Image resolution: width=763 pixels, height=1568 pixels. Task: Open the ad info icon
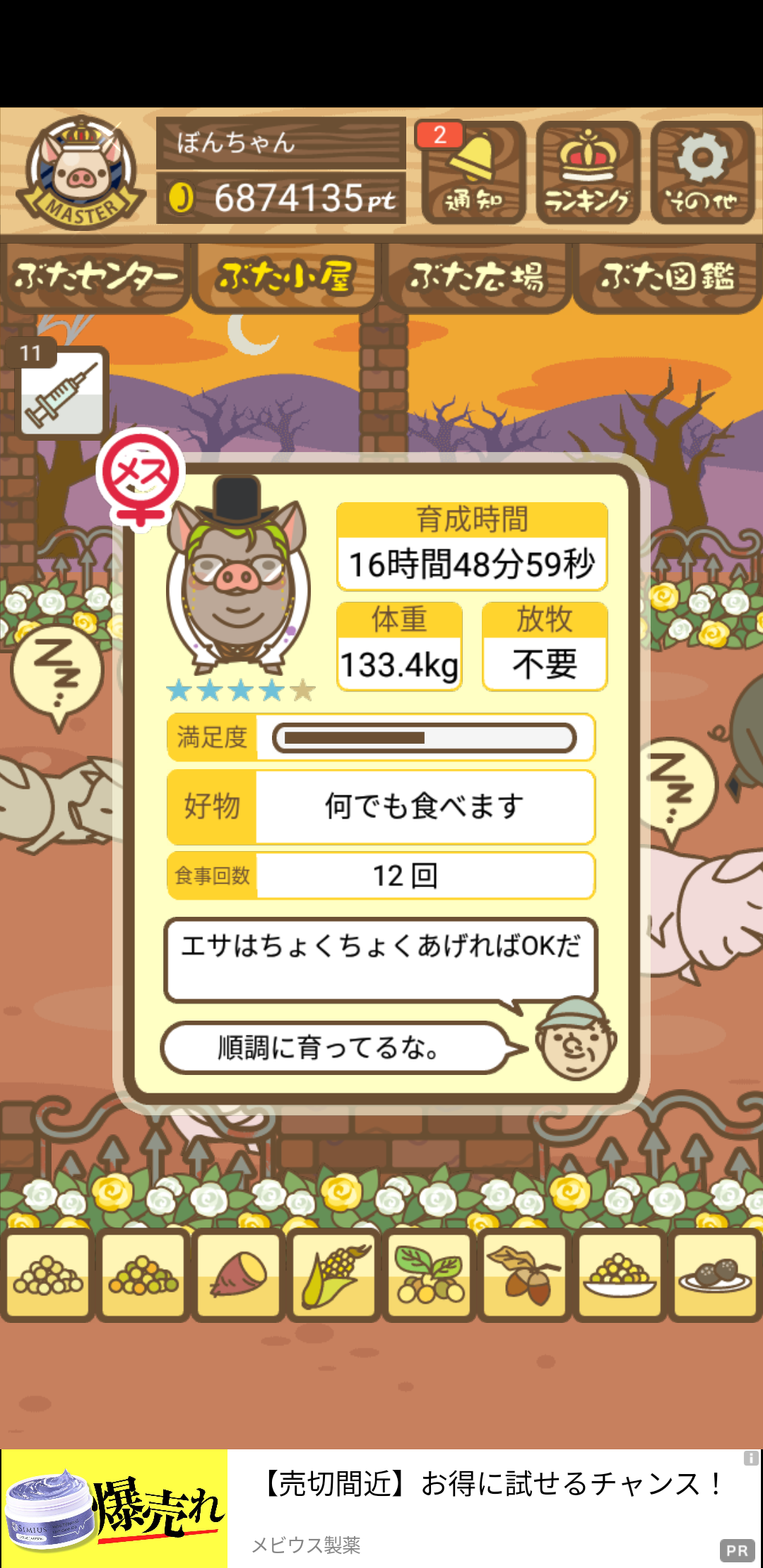[x=751, y=1458]
